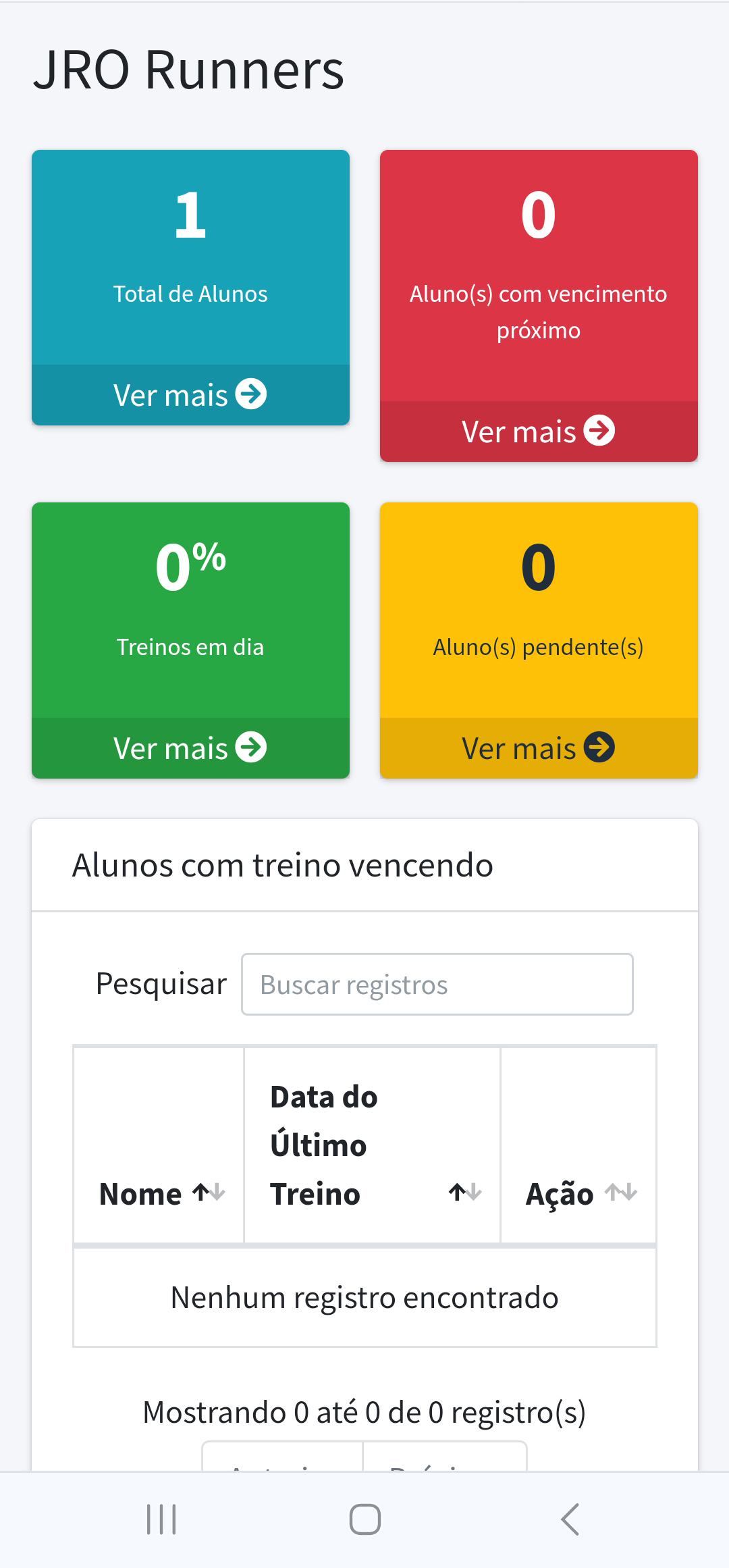Open Ver mais under Aluno(s) pendente(s)
The height and width of the screenshot is (1568, 729).
coord(539,748)
